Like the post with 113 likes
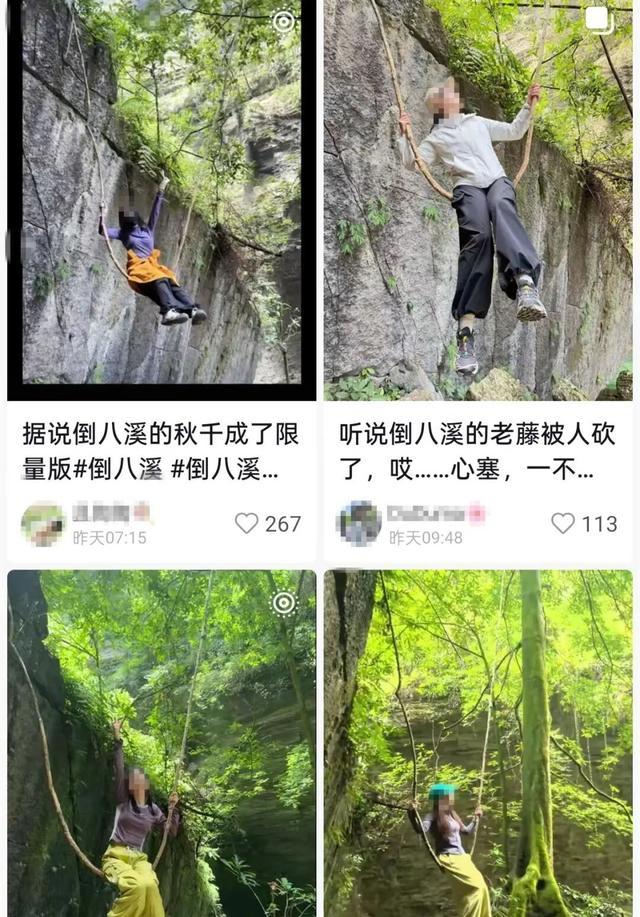 click(563, 523)
